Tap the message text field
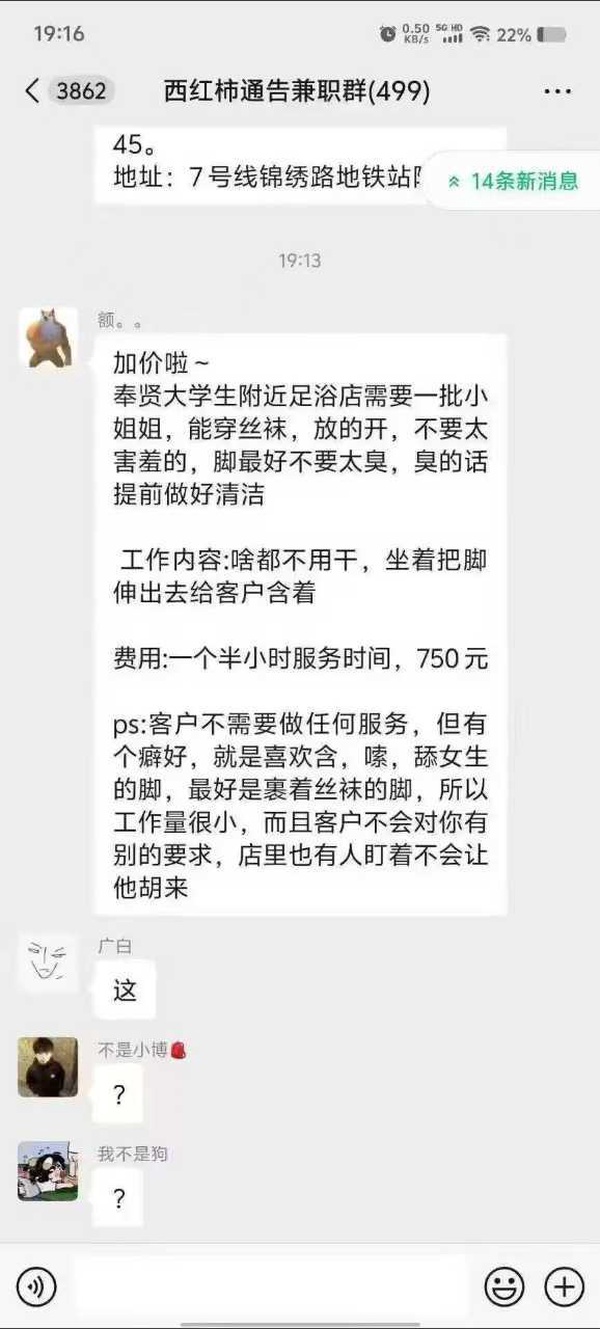600x1329 pixels. click(270, 1287)
